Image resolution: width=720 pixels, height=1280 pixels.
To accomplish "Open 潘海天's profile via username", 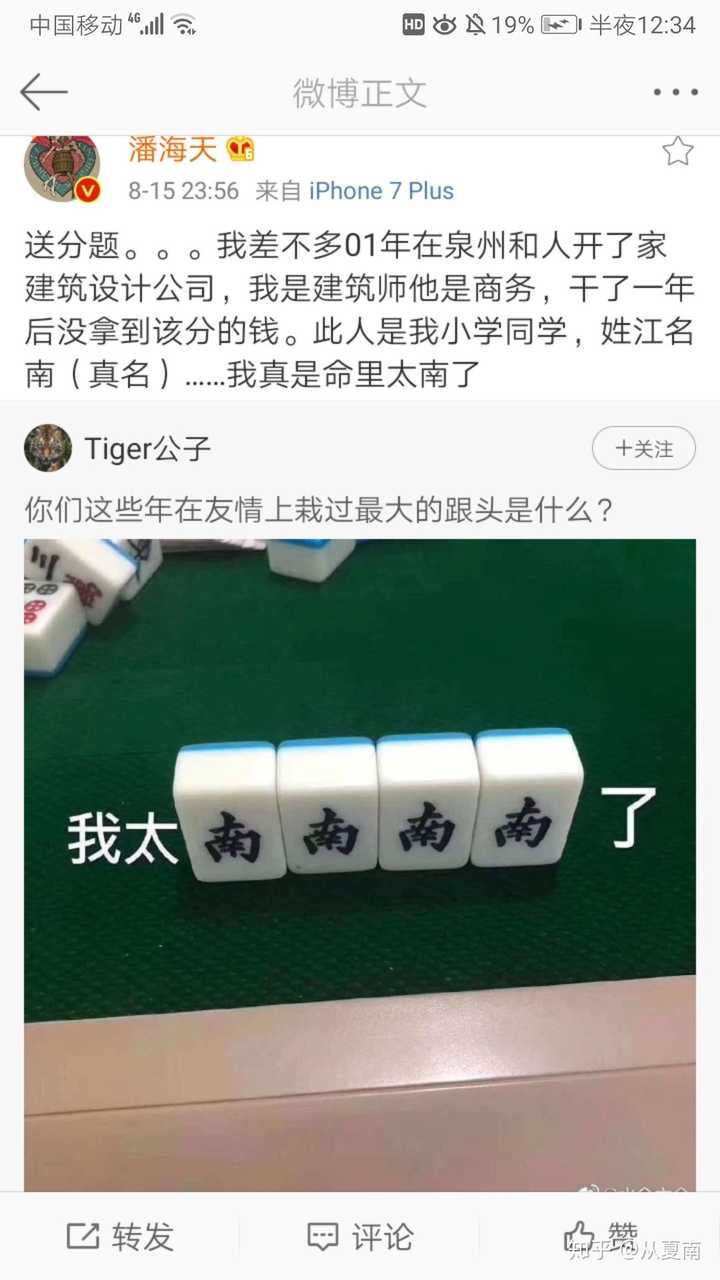I will [x=172, y=150].
